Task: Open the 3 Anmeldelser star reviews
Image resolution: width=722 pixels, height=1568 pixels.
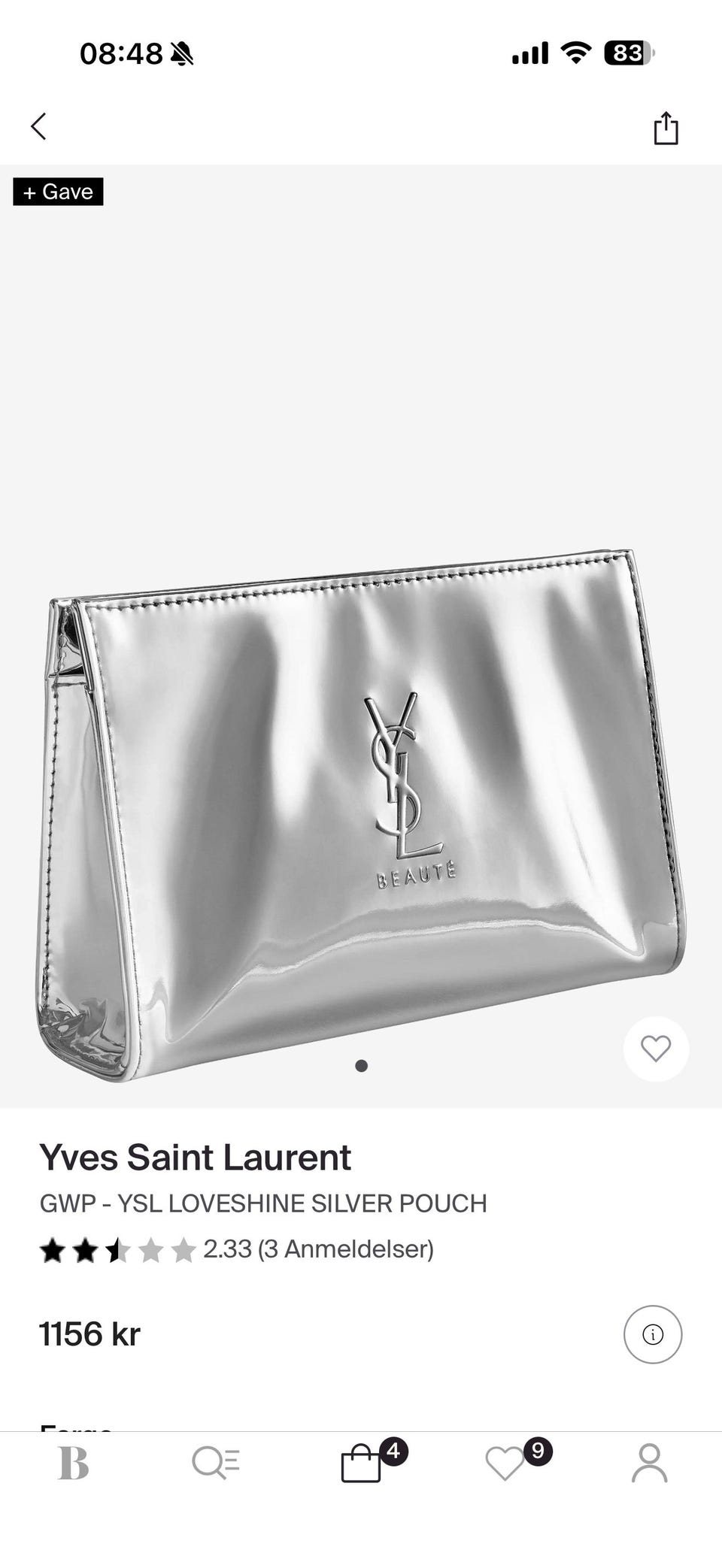Action: (x=237, y=1249)
